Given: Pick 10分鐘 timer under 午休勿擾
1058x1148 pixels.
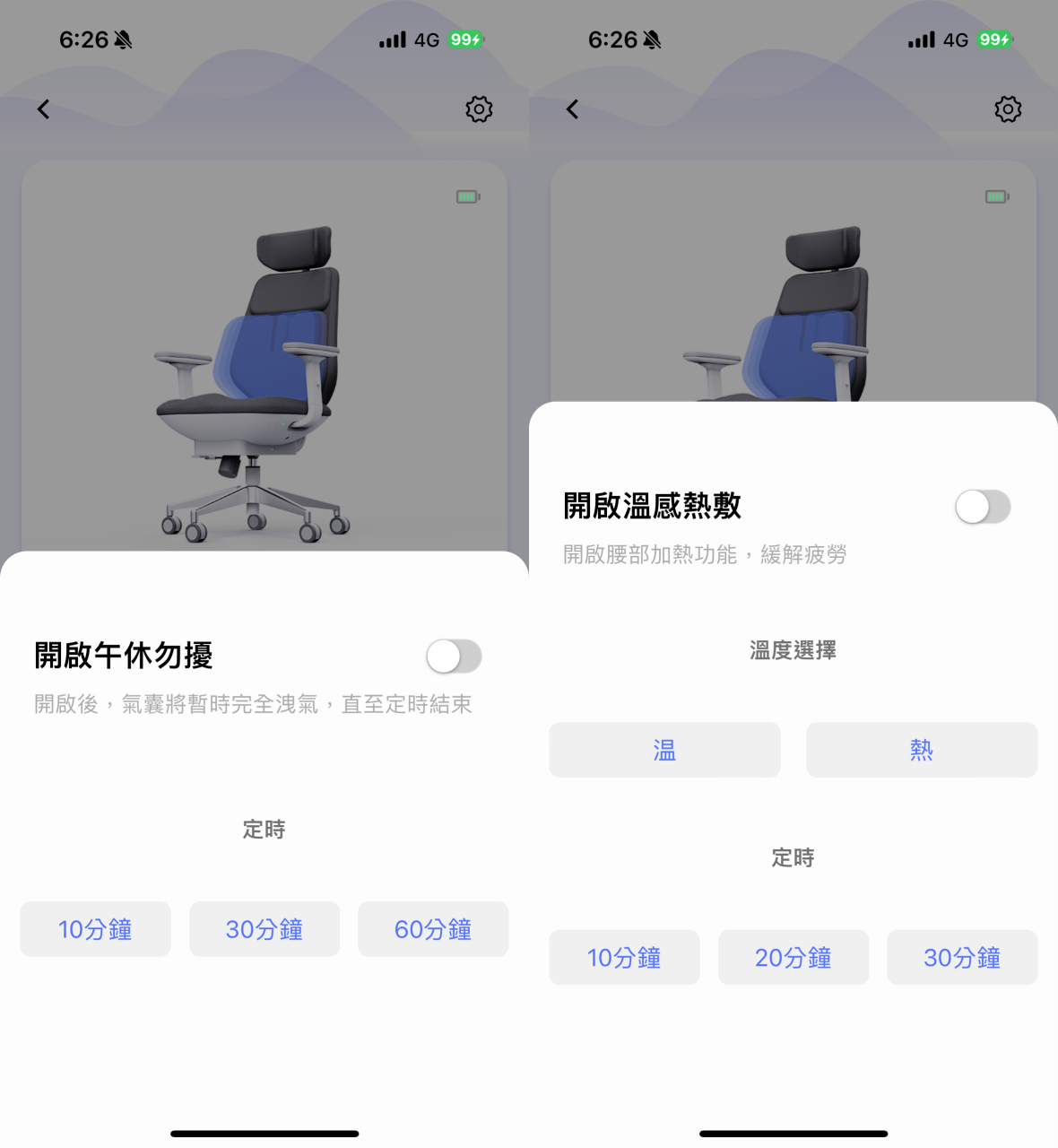Looking at the screenshot, I should (x=95, y=929).
